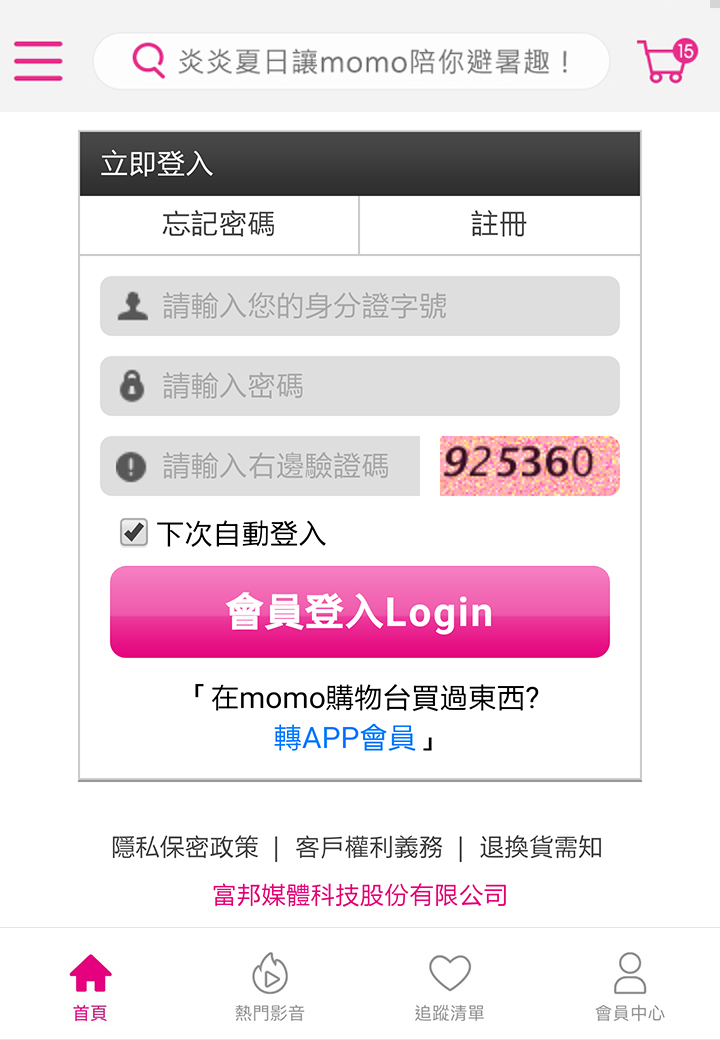
Task: Open the 轉APP會員 link
Action: 344,738
